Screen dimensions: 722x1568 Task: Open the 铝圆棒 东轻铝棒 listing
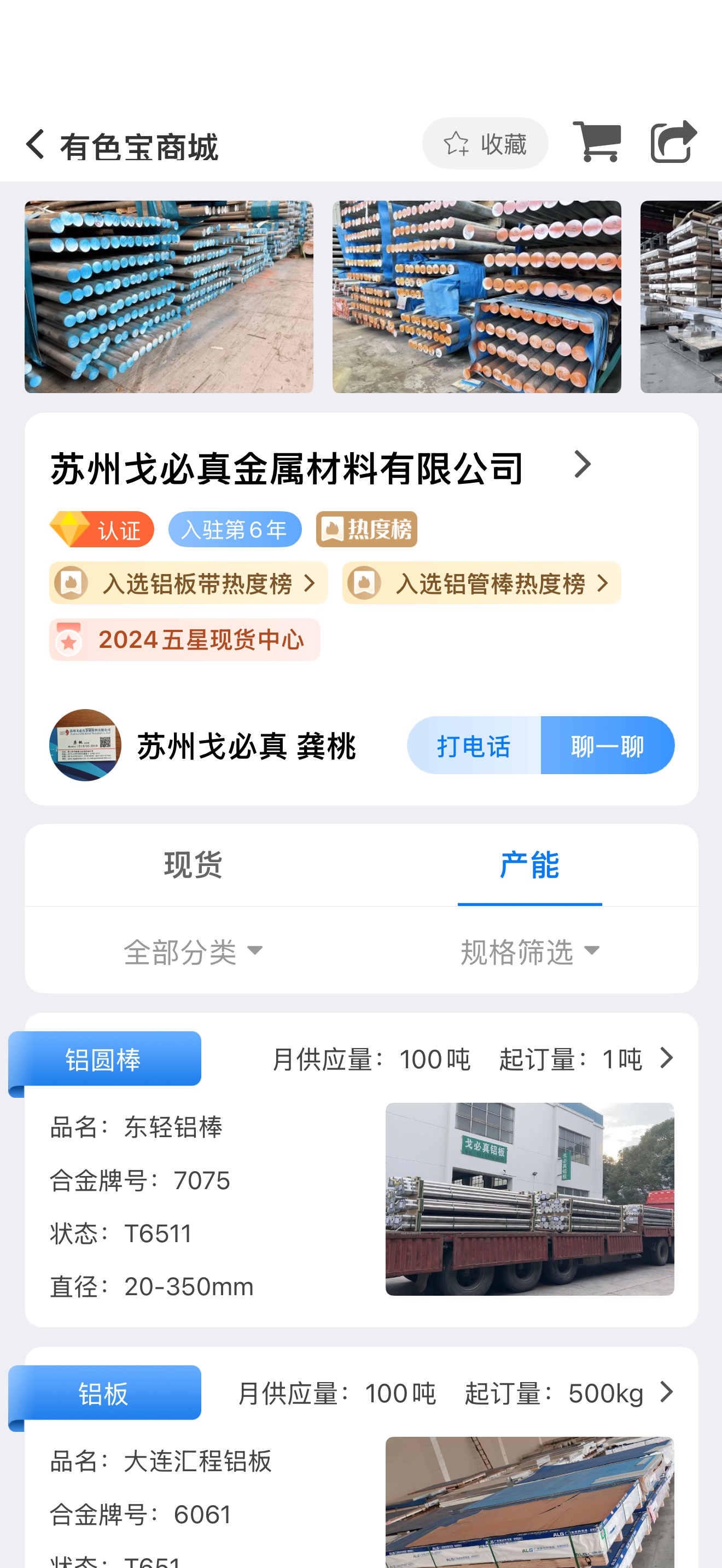pyautogui.click(x=362, y=1169)
